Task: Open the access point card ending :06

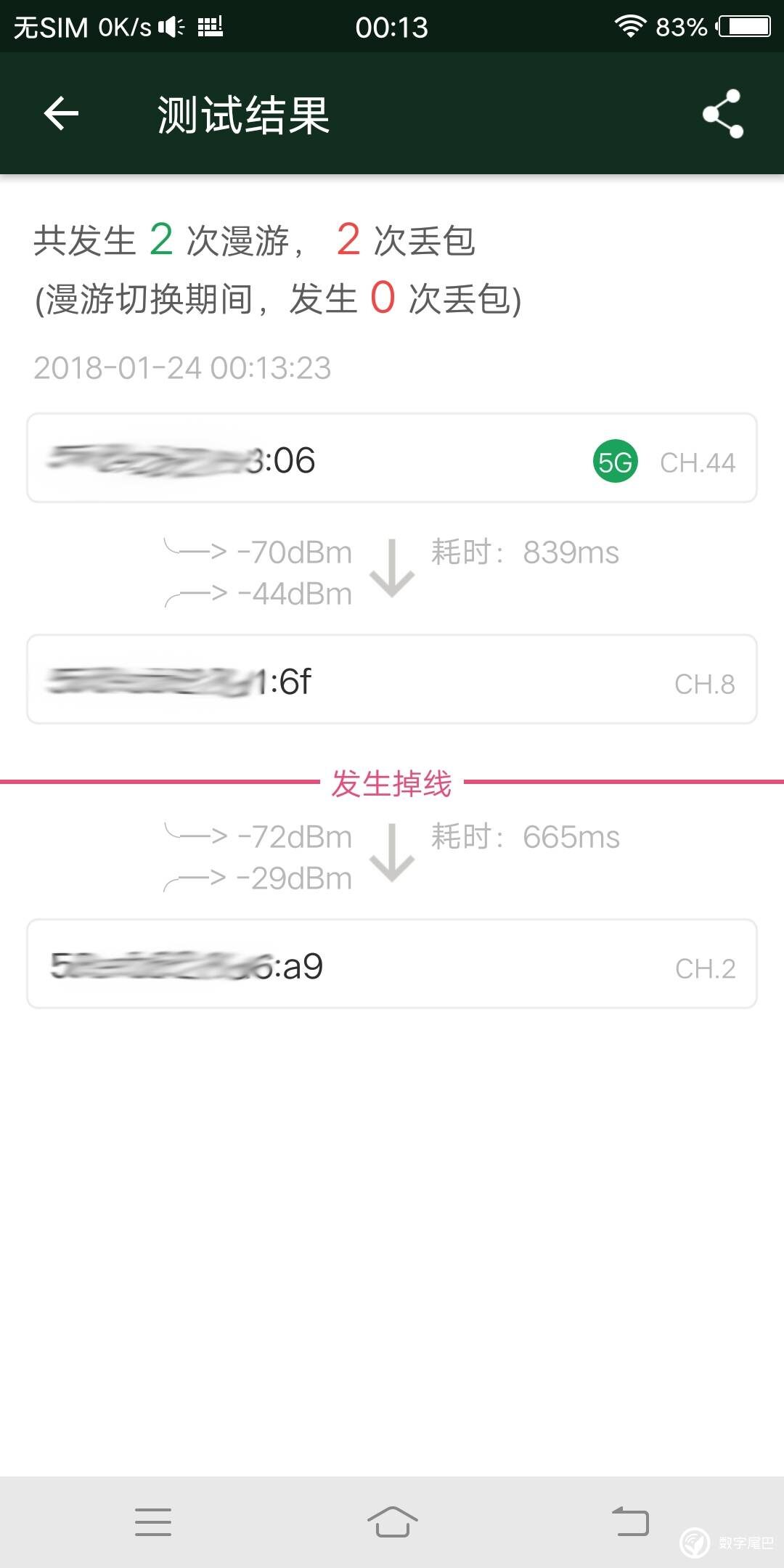Action: tap(392, 458)
